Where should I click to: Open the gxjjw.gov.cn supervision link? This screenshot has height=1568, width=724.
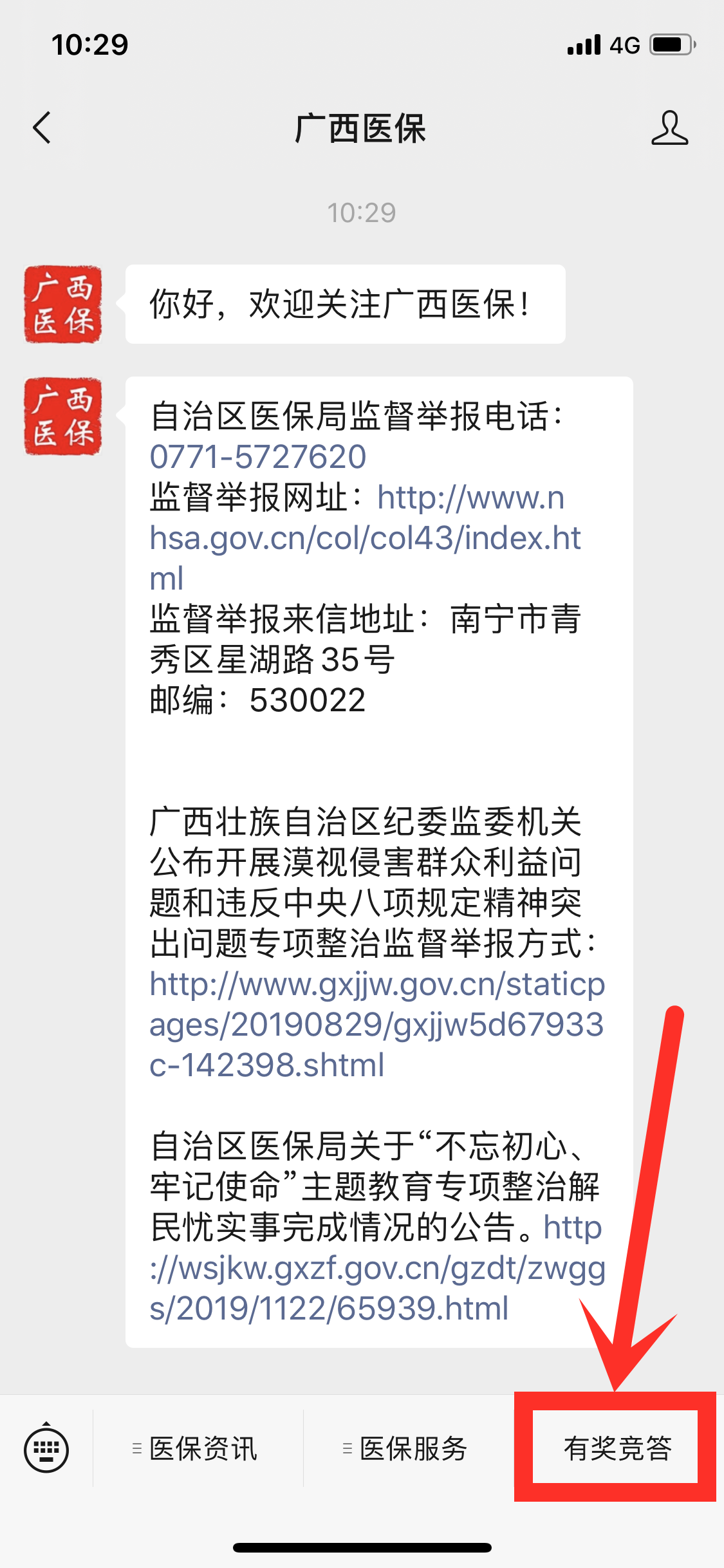pyautogui.click(x=377, y=1025)
